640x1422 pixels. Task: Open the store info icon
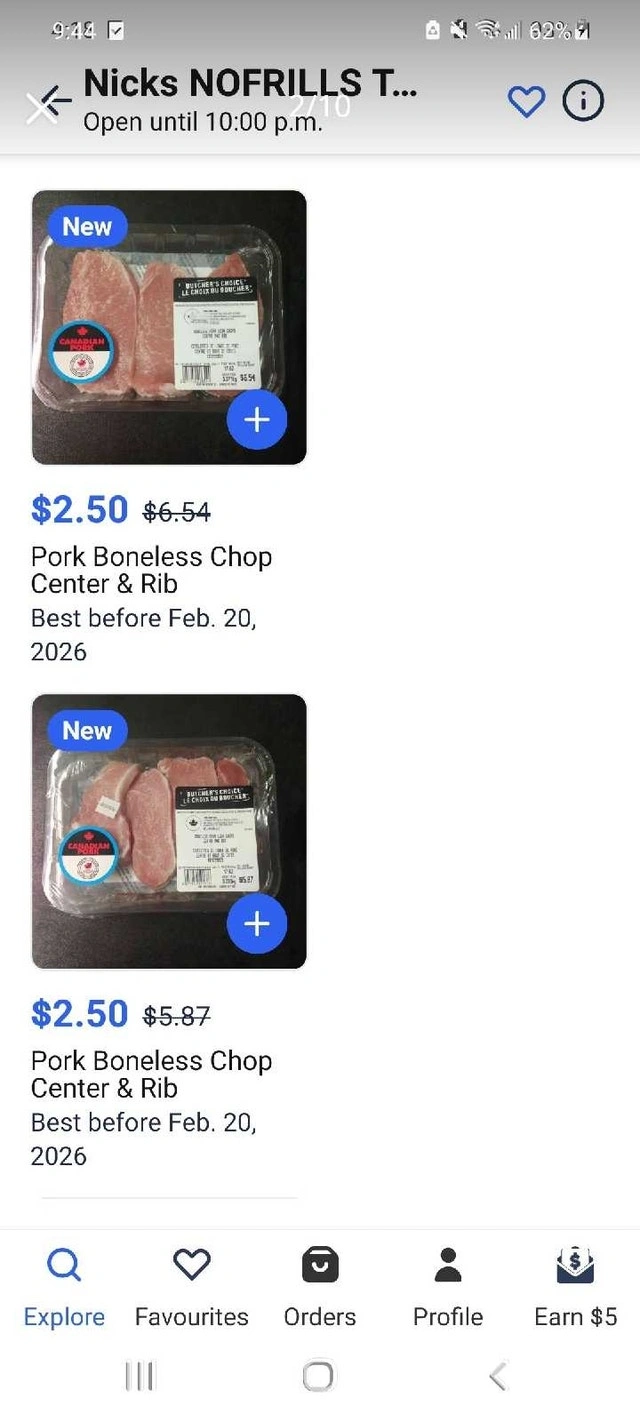point(584,101)
